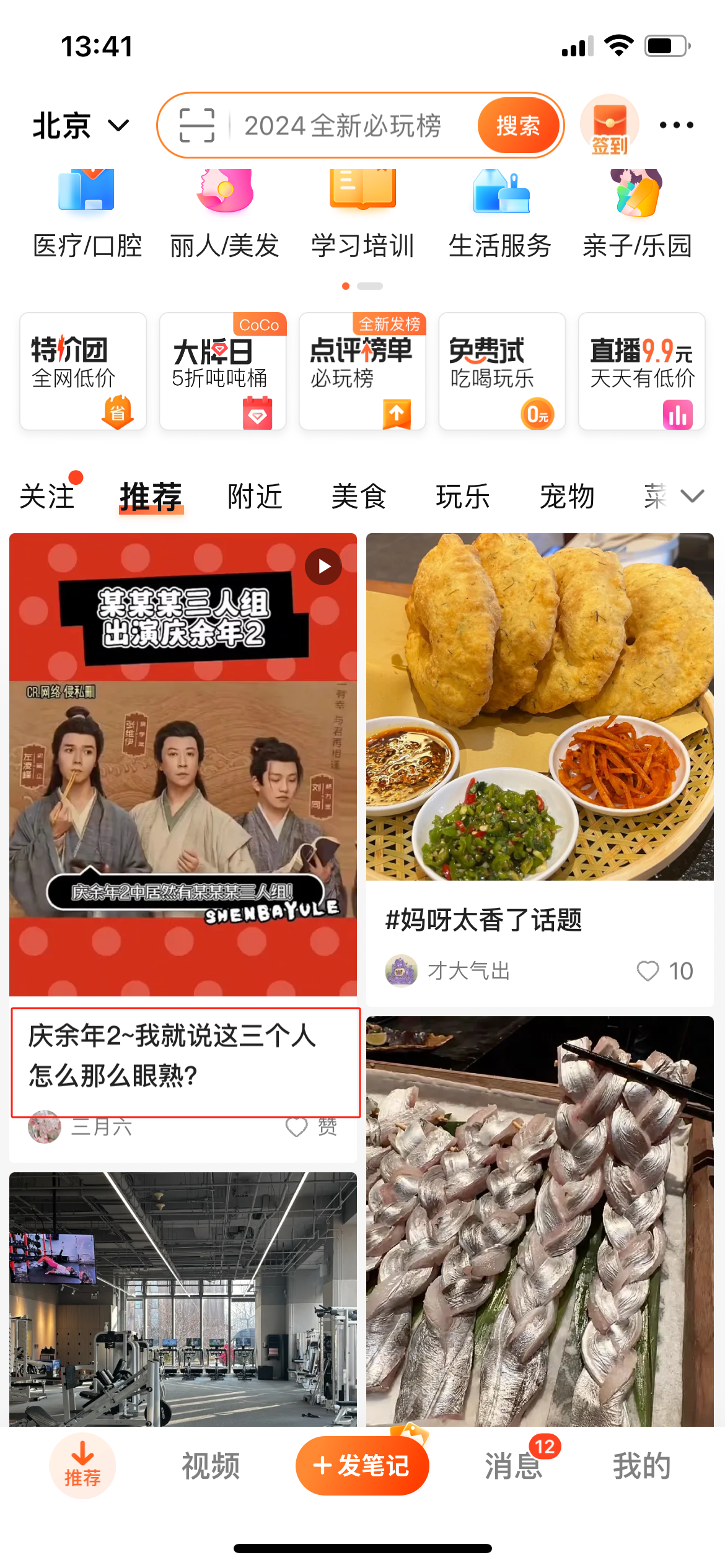
Task: Open the 医疗/口腔 category
Action: [87, 214]
